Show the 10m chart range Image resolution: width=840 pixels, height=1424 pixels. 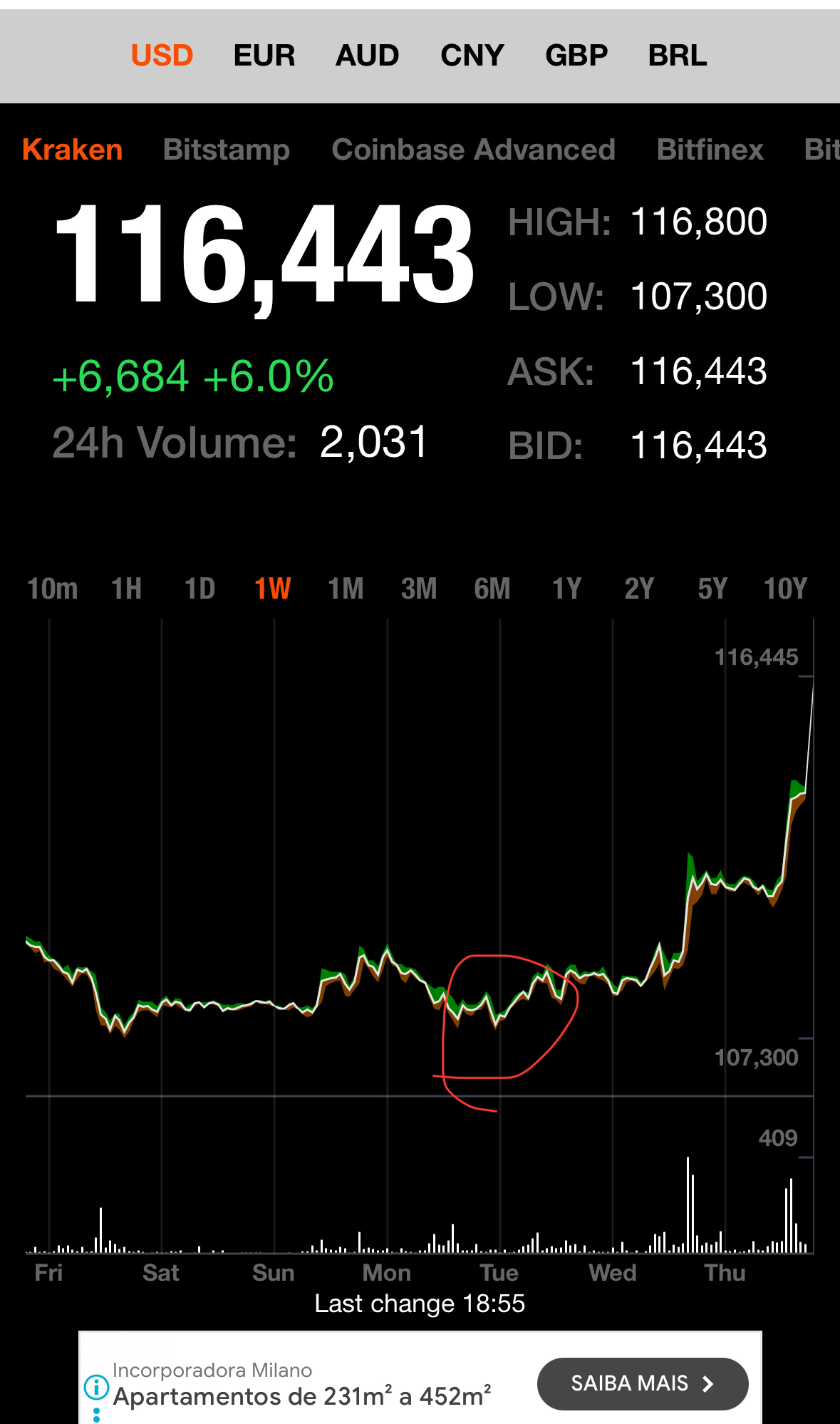click(x=52, y=589)
